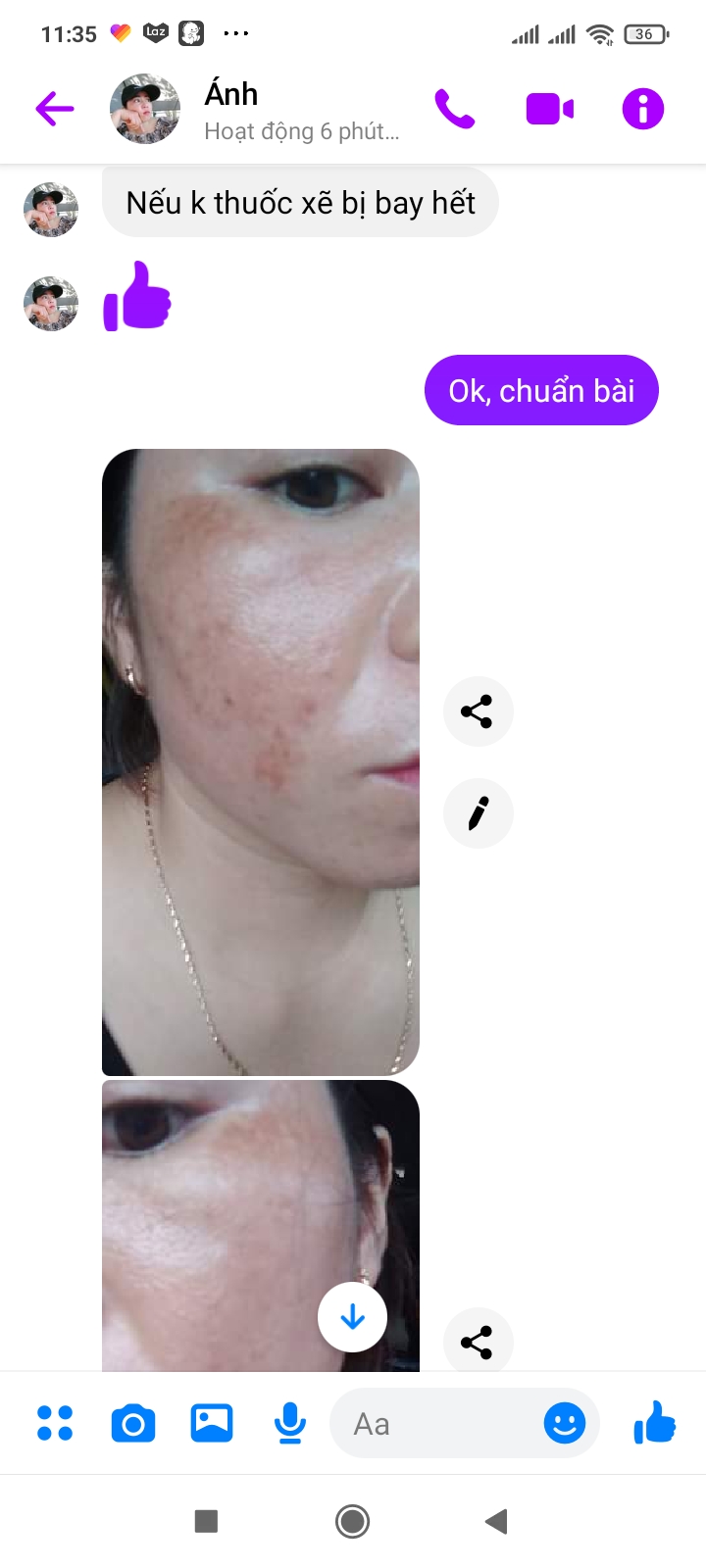The image size is (706, 1568).
Task: Open the emoji picker in message box
Action: click(x=565, y=1423)
